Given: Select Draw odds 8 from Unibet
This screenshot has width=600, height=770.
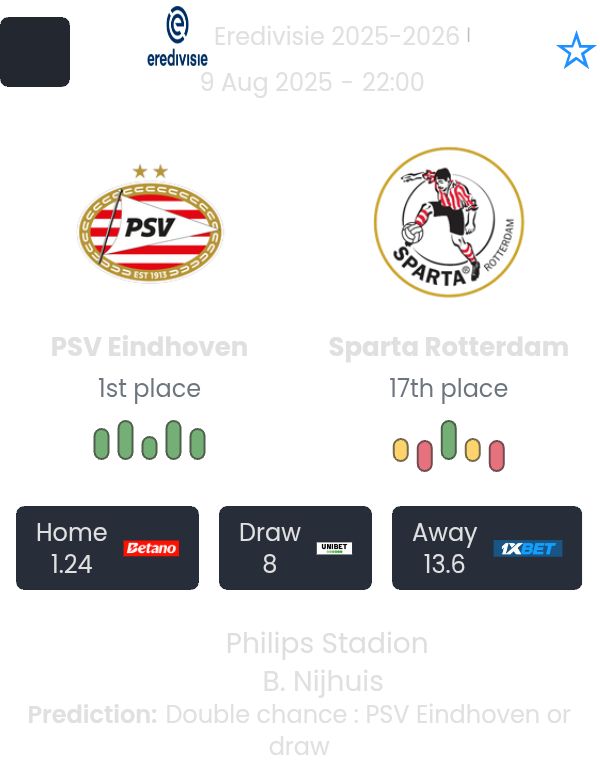Looking at the screenshot, I should click(295, 547).
